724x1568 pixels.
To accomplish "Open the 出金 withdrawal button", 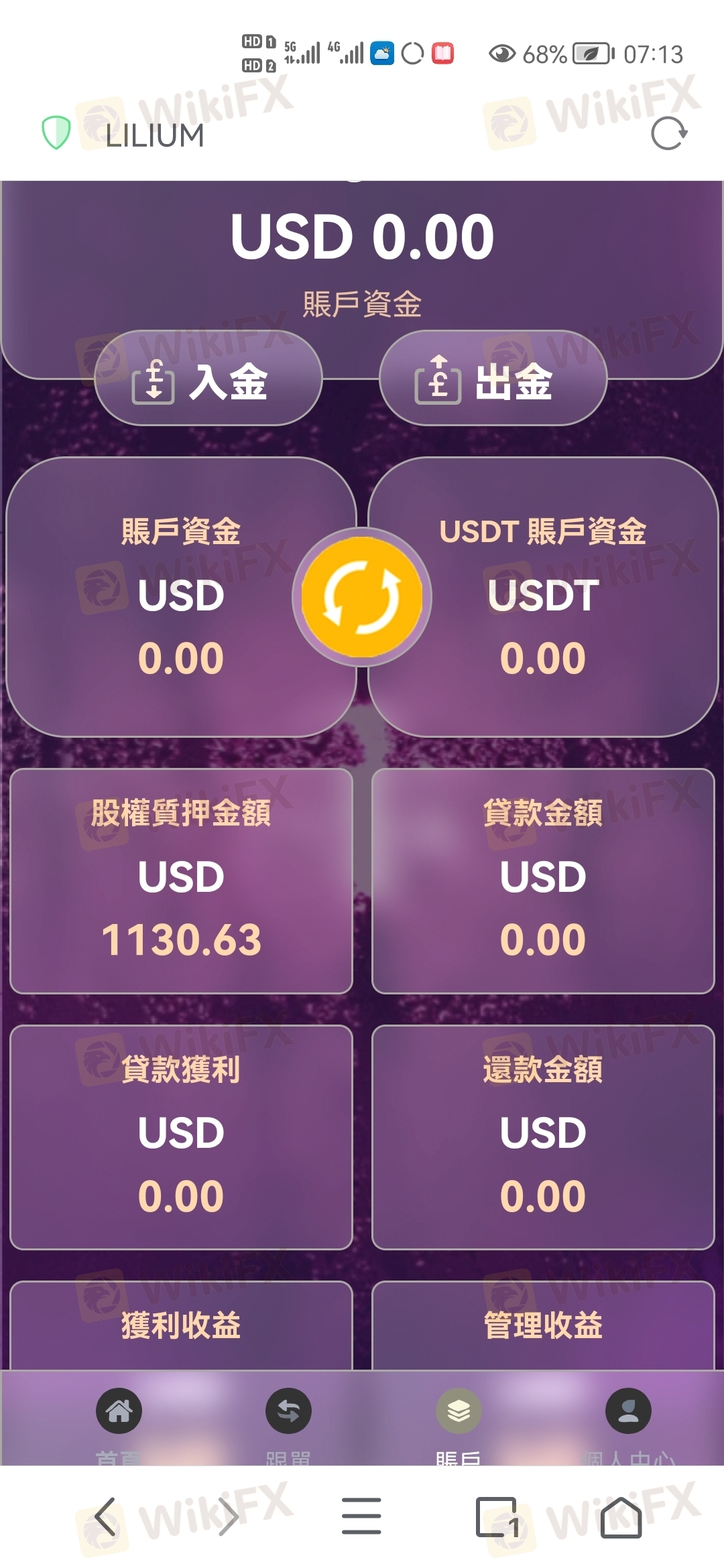I will pyautogui.click(x=493, y=379).
